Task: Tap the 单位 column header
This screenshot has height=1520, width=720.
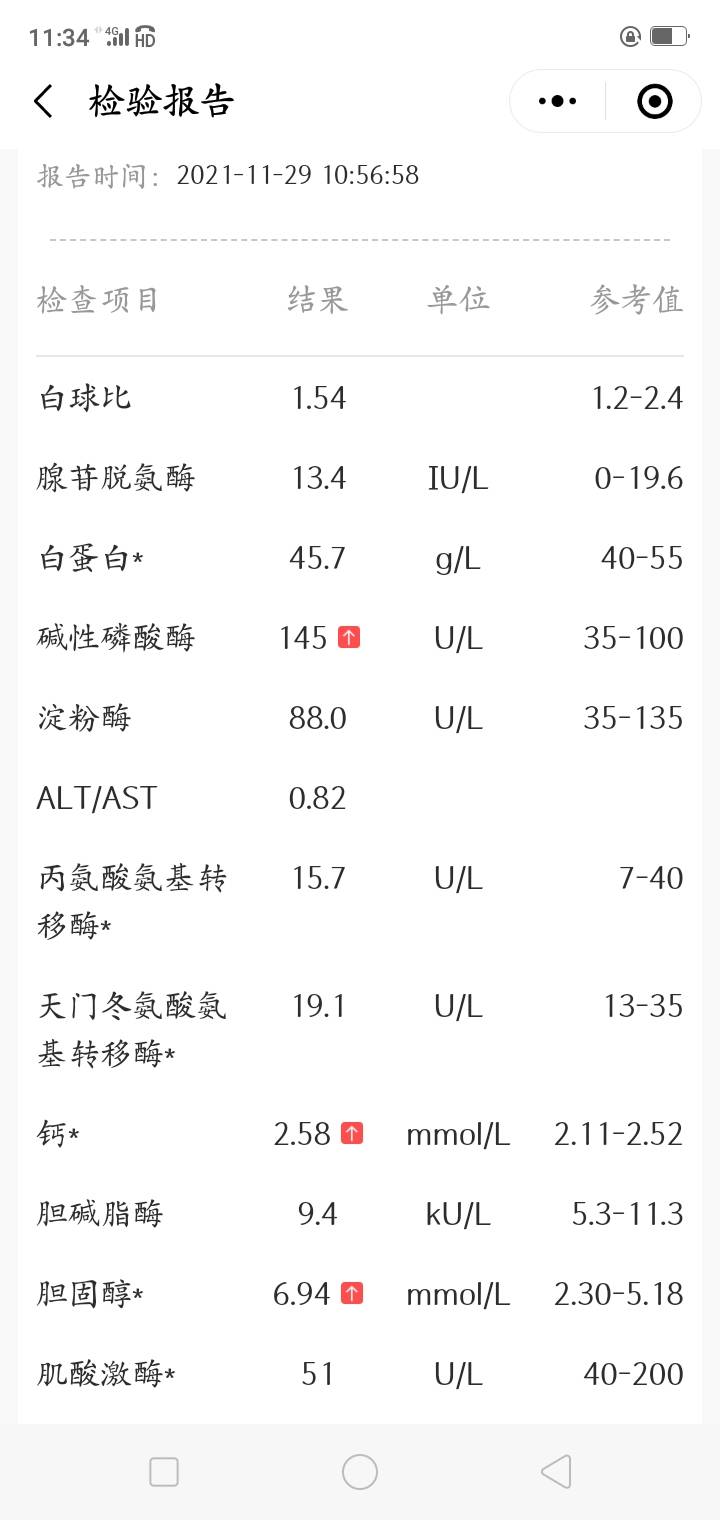Action: tap(457, 301)
